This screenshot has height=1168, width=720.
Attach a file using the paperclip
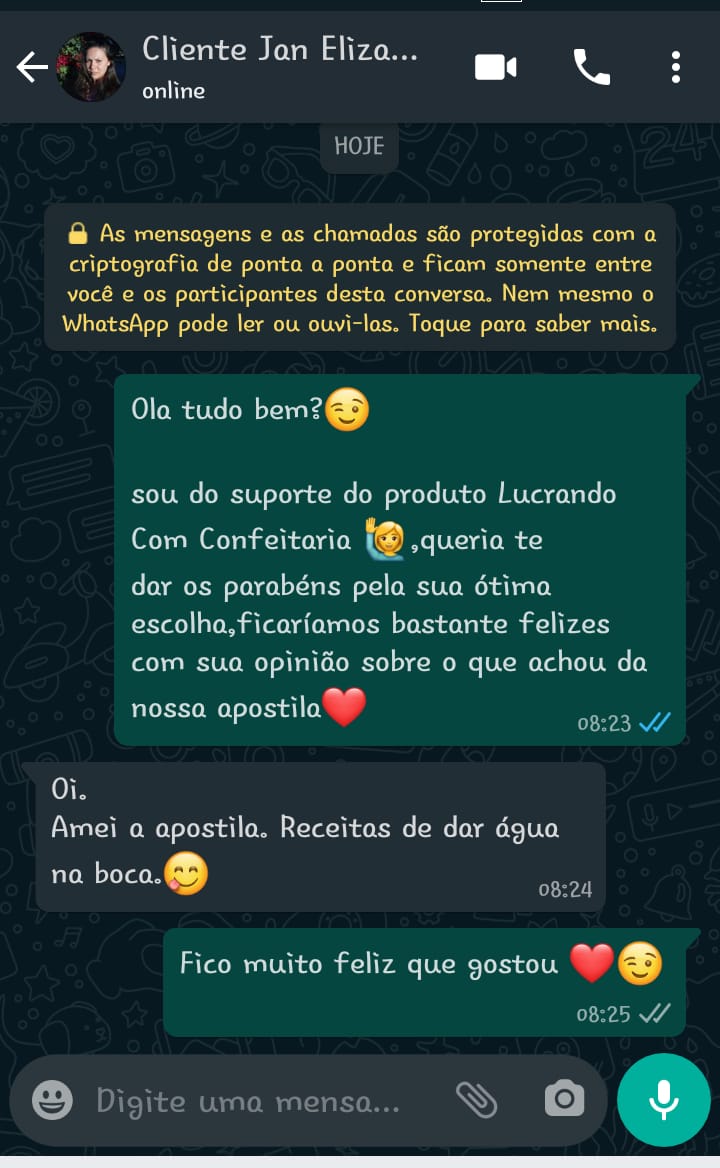pos(479,1099)
